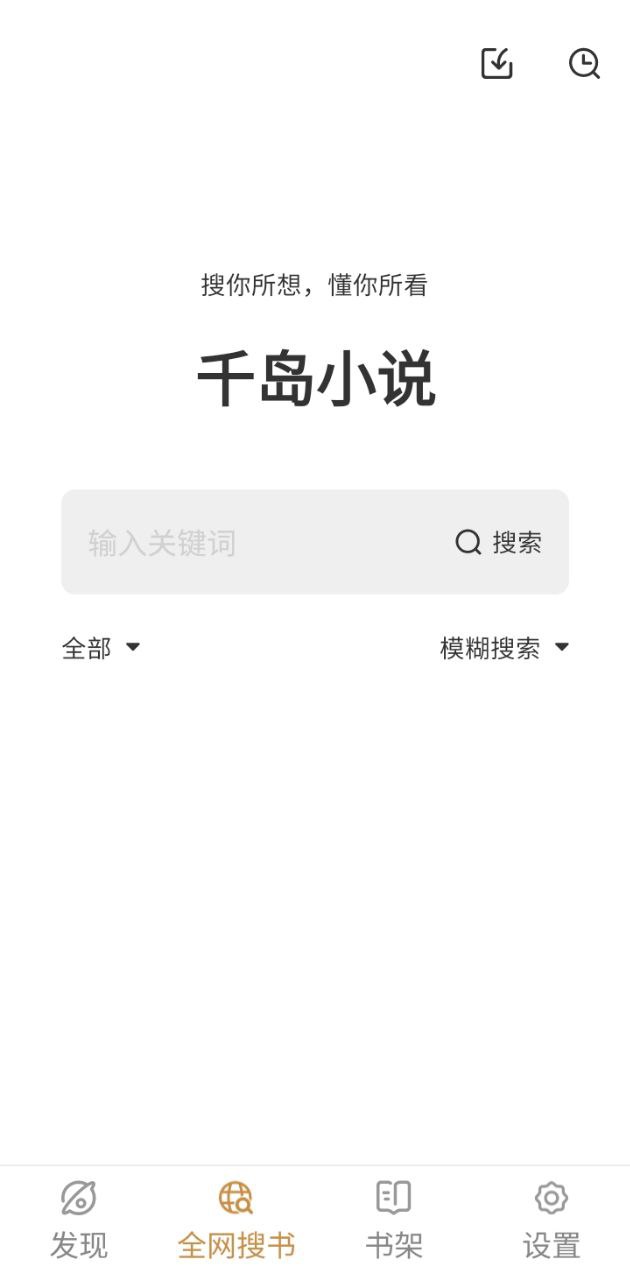Open the 设置 tab
The image size is (630, 1280).
click(x=551, y=1221)
